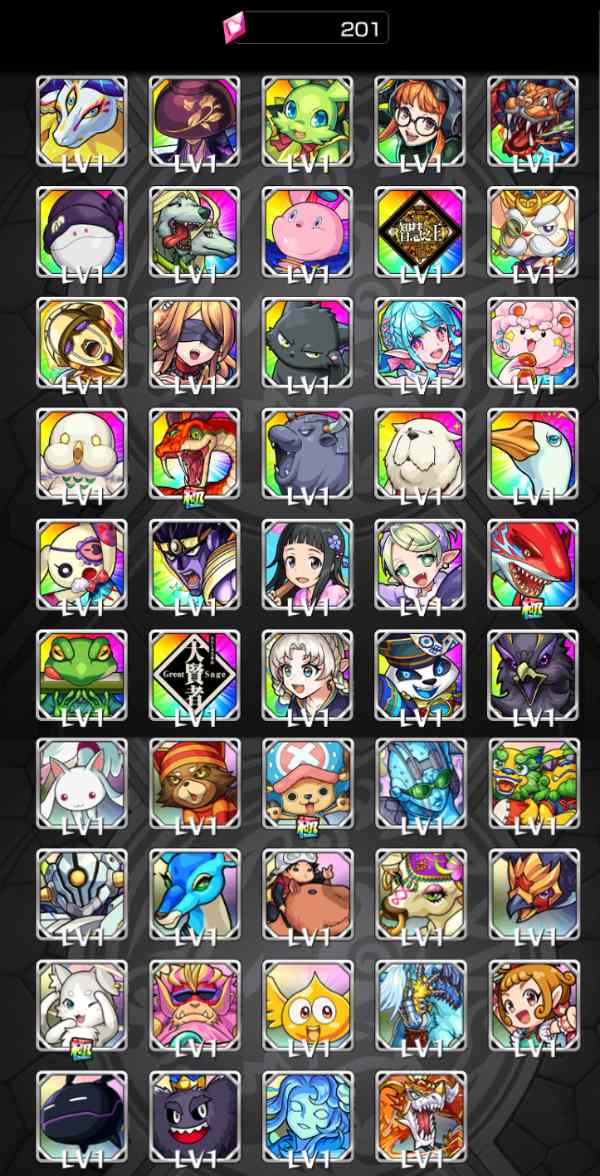Open the Chopper character with pink hat
This screenshot has height=1176, width=600.
click(x=308, y=784)
